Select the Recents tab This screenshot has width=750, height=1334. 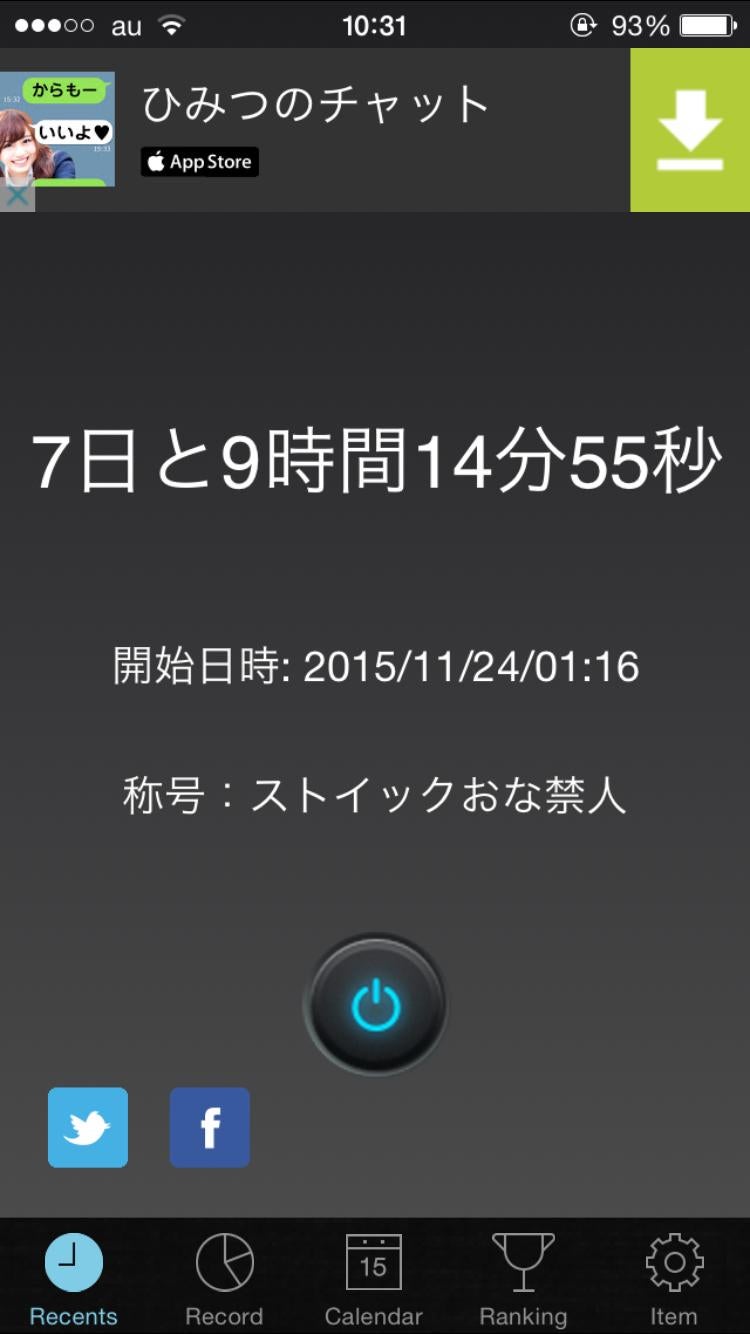[73, 1278]
